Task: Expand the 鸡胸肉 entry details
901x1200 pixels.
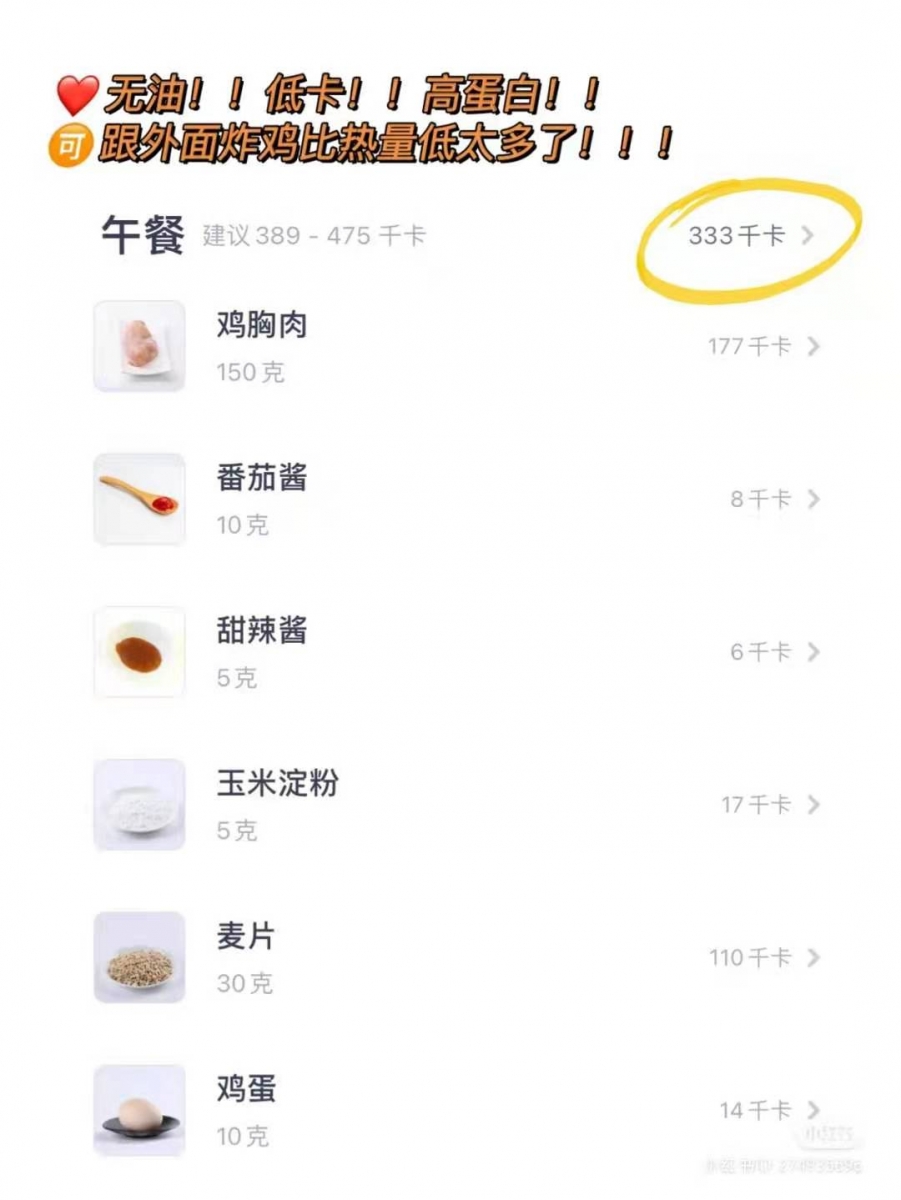Action: (x=813, y=349)
